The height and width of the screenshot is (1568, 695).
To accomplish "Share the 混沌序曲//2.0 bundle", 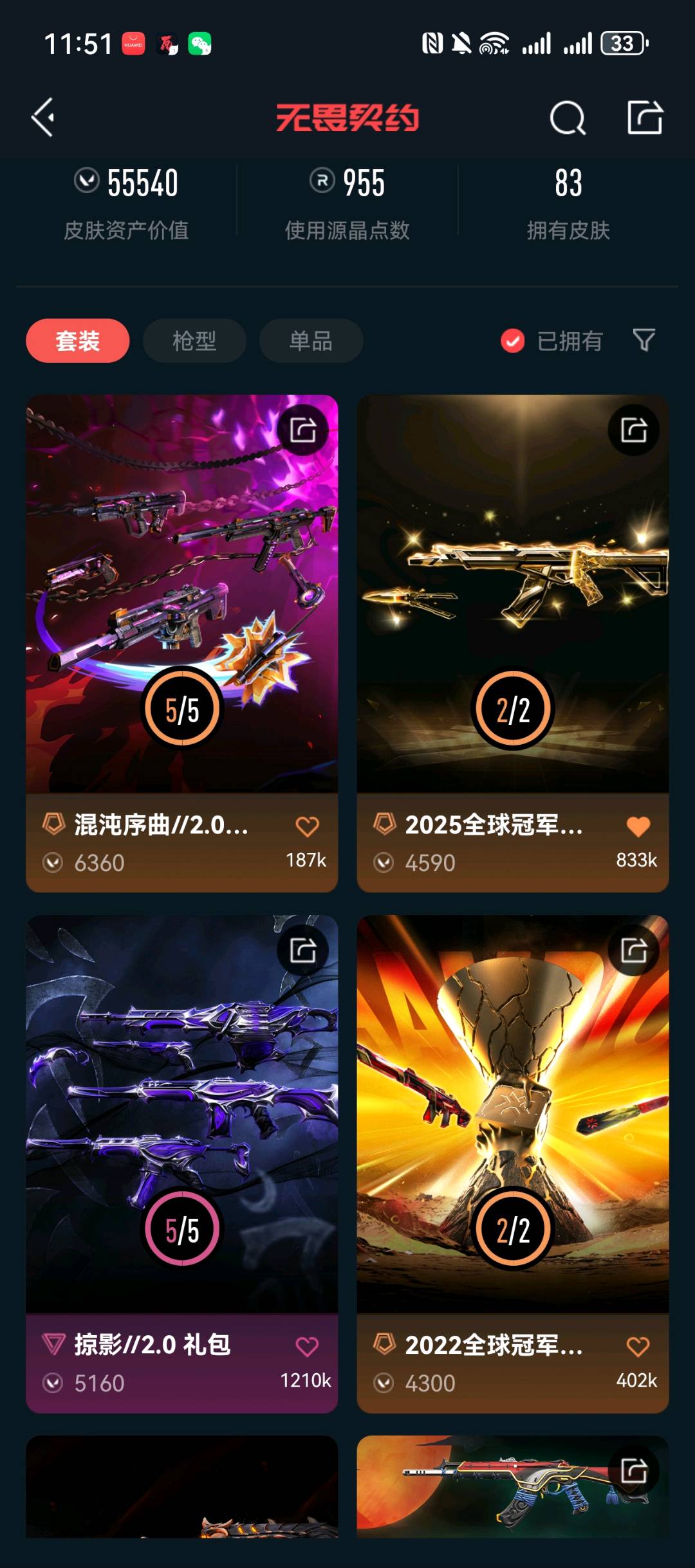I will click(x=302, y=430).
